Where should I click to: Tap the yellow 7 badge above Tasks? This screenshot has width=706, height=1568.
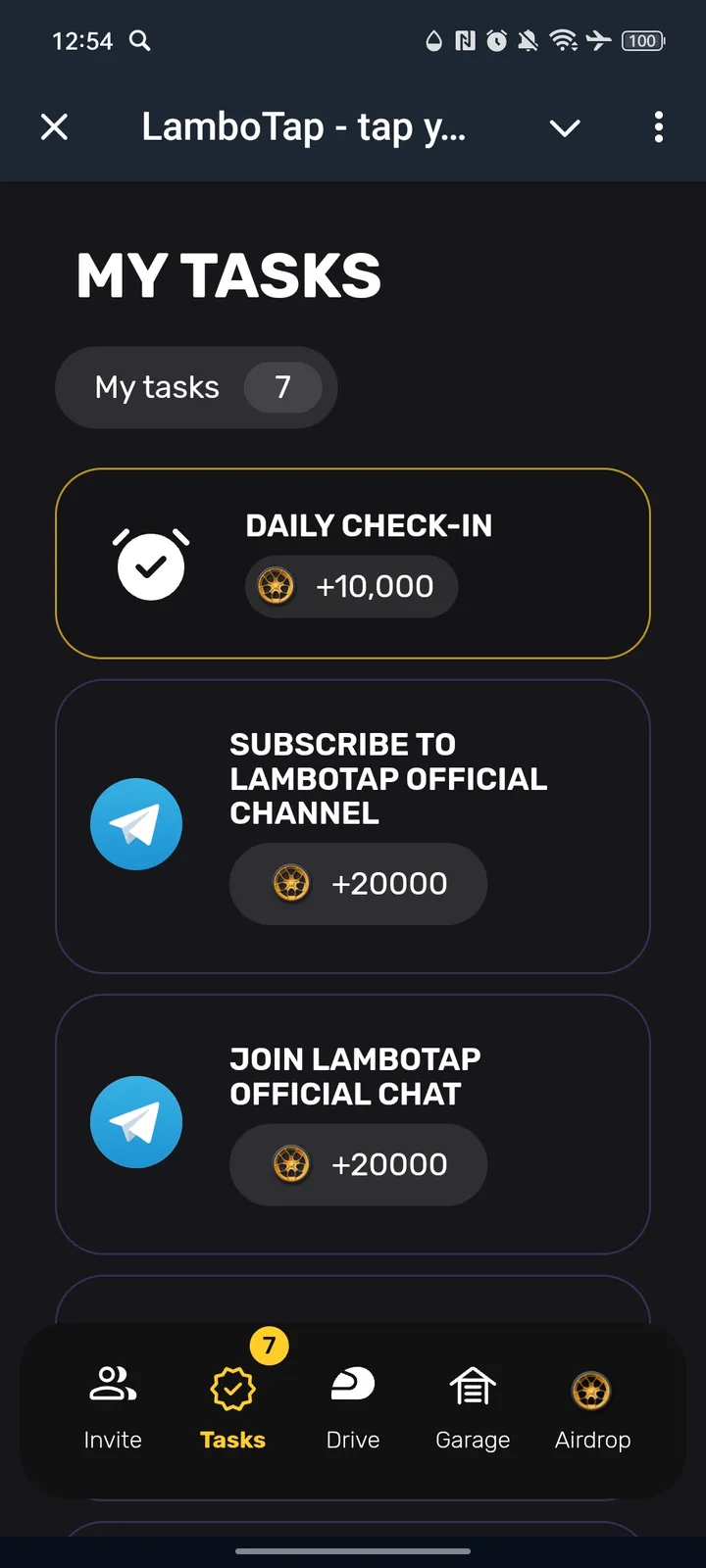tap(269, 1347)
